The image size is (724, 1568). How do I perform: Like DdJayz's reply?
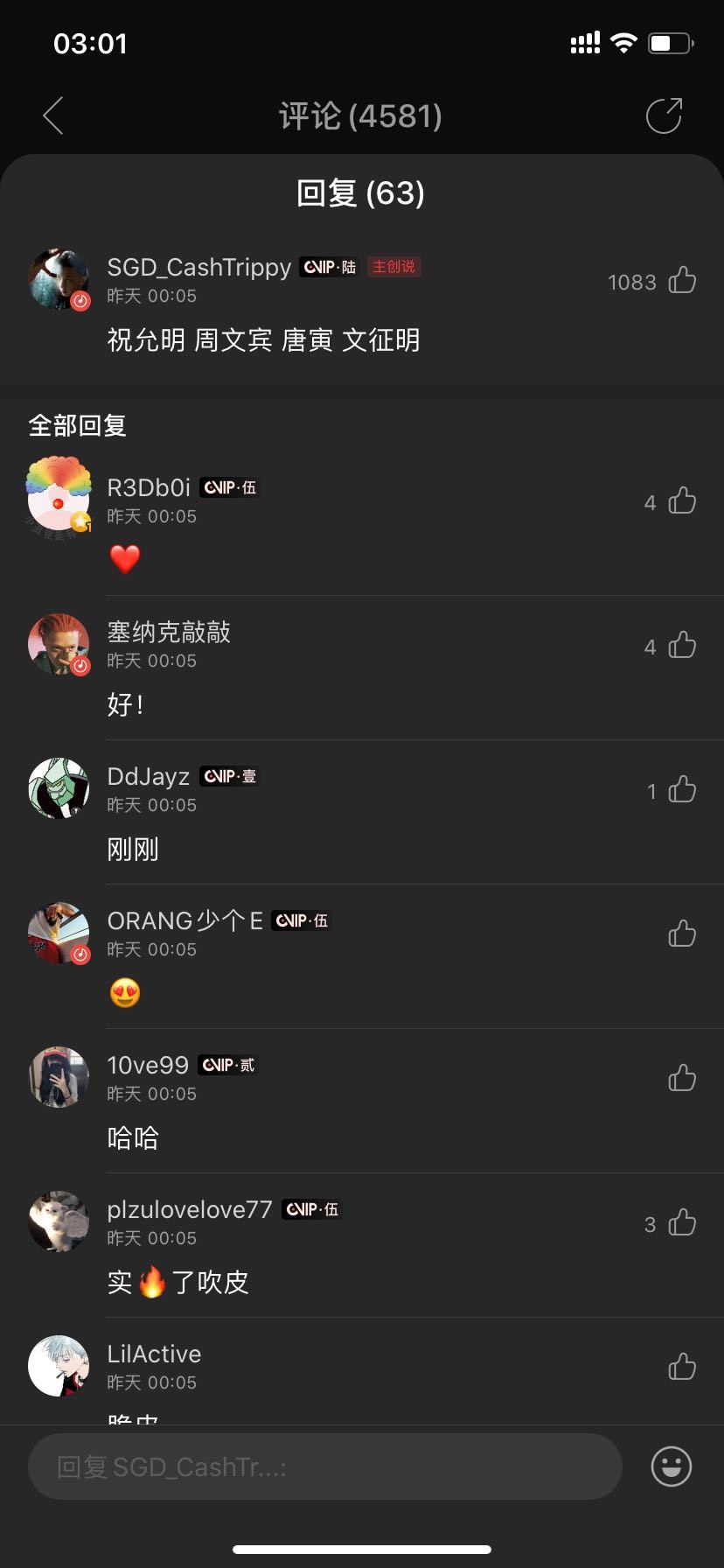coord(681,790)
